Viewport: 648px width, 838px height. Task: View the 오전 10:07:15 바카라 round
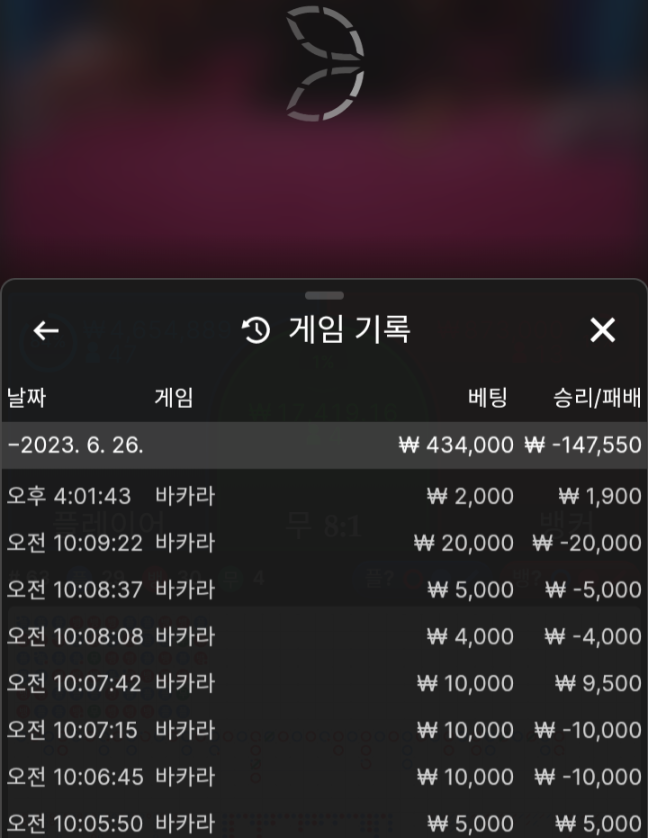(x=324, y=730)
